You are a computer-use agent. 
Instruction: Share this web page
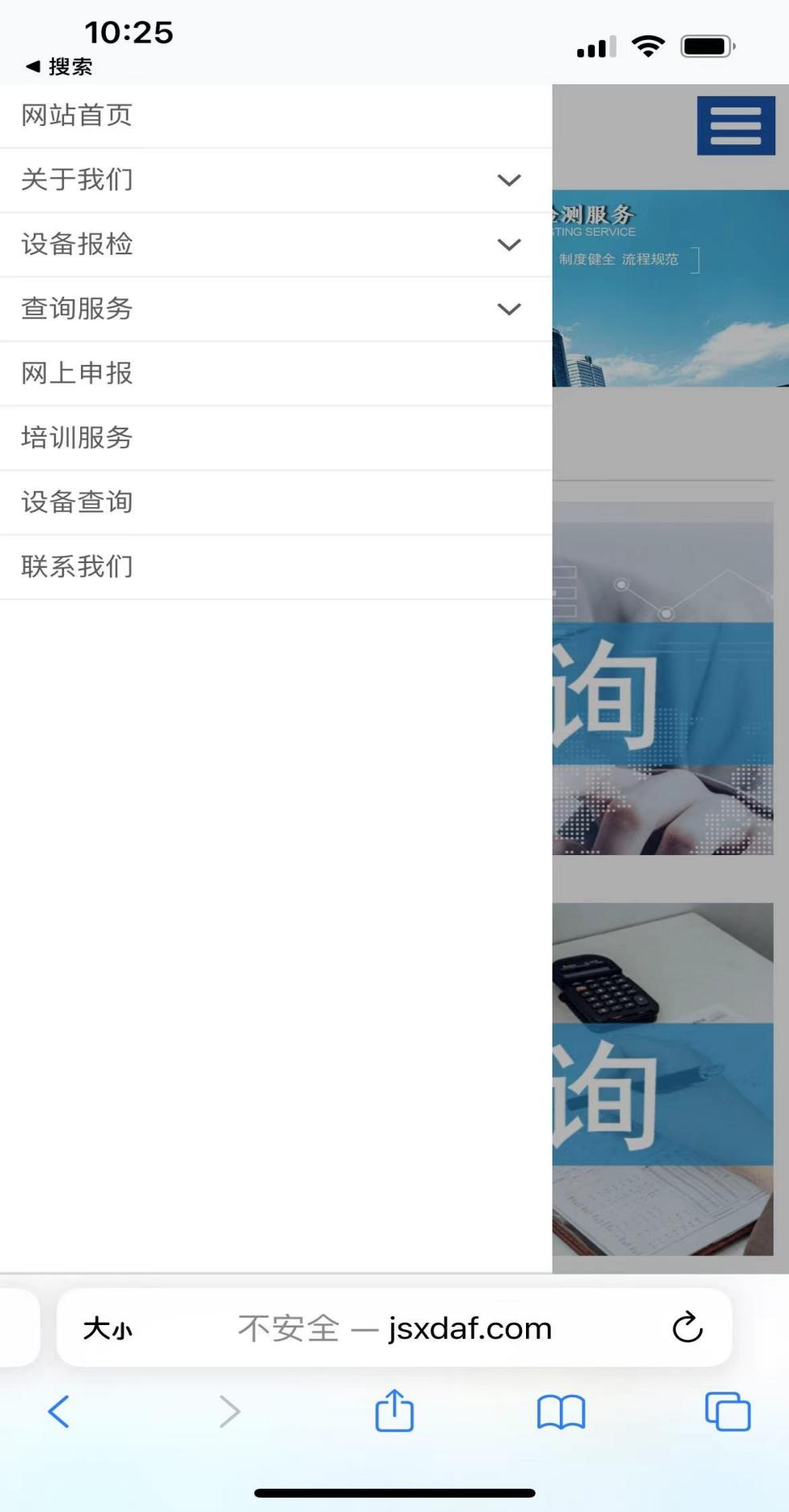click(394, 1411)
